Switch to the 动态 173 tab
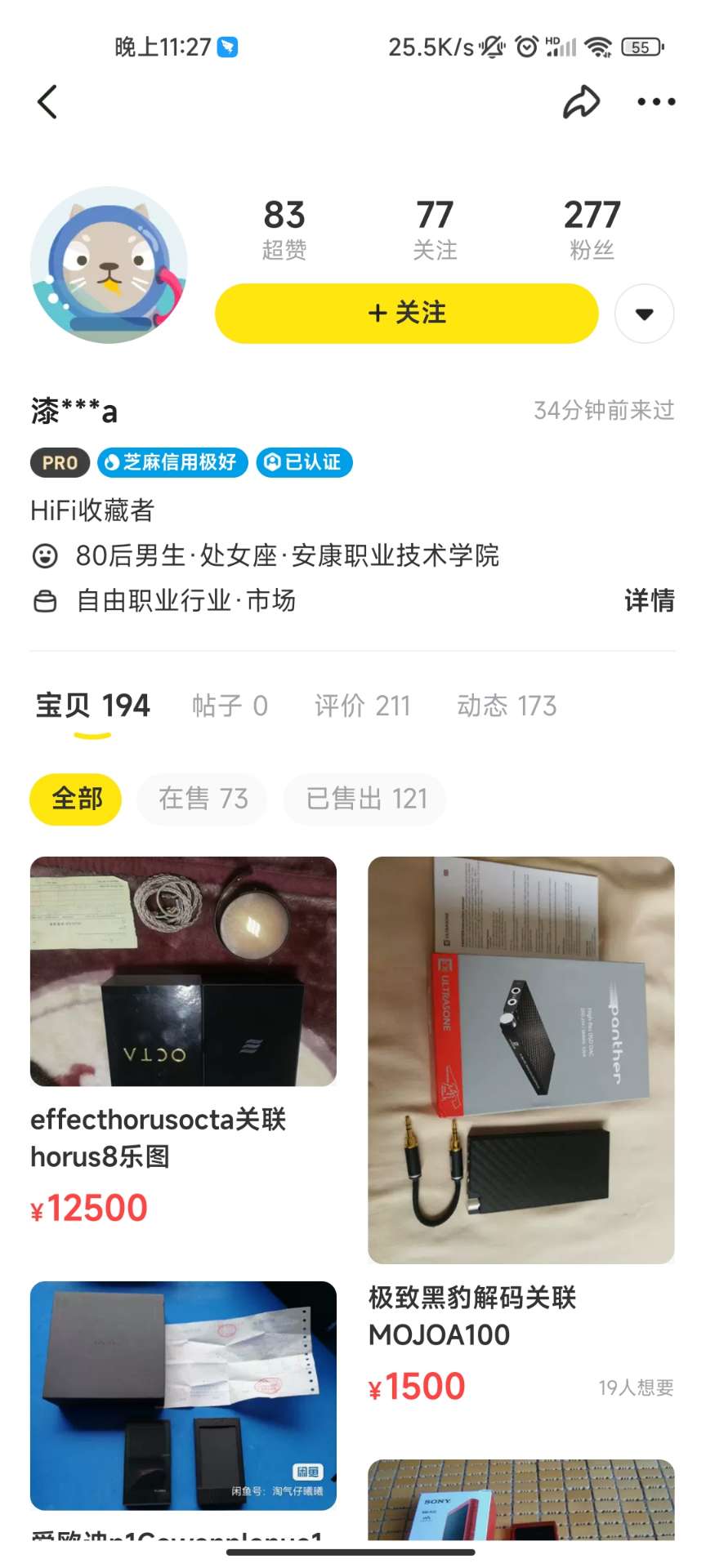The height and width of the screenshot is (1568, 706). [x=507, y=706]
